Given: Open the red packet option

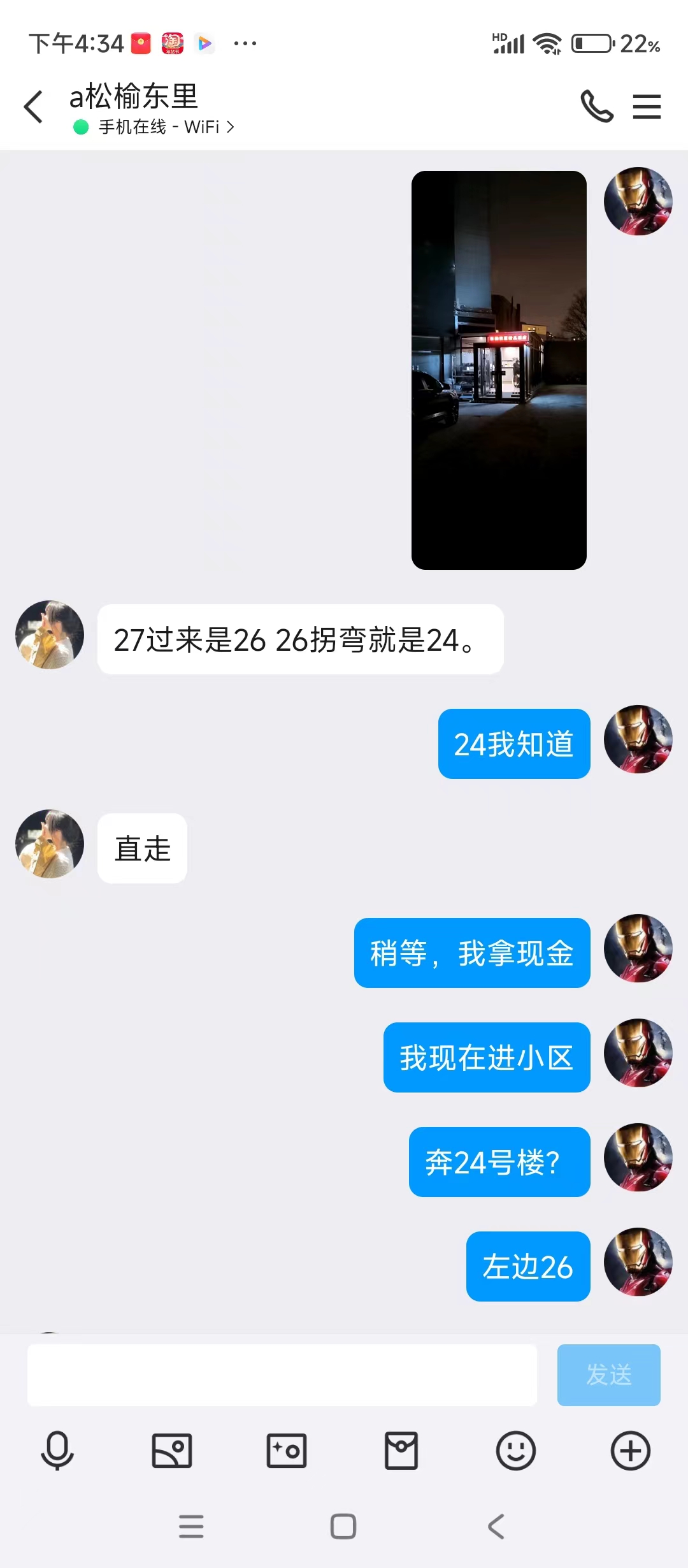Looking at the screenshot, I should tap(401, 1451).
